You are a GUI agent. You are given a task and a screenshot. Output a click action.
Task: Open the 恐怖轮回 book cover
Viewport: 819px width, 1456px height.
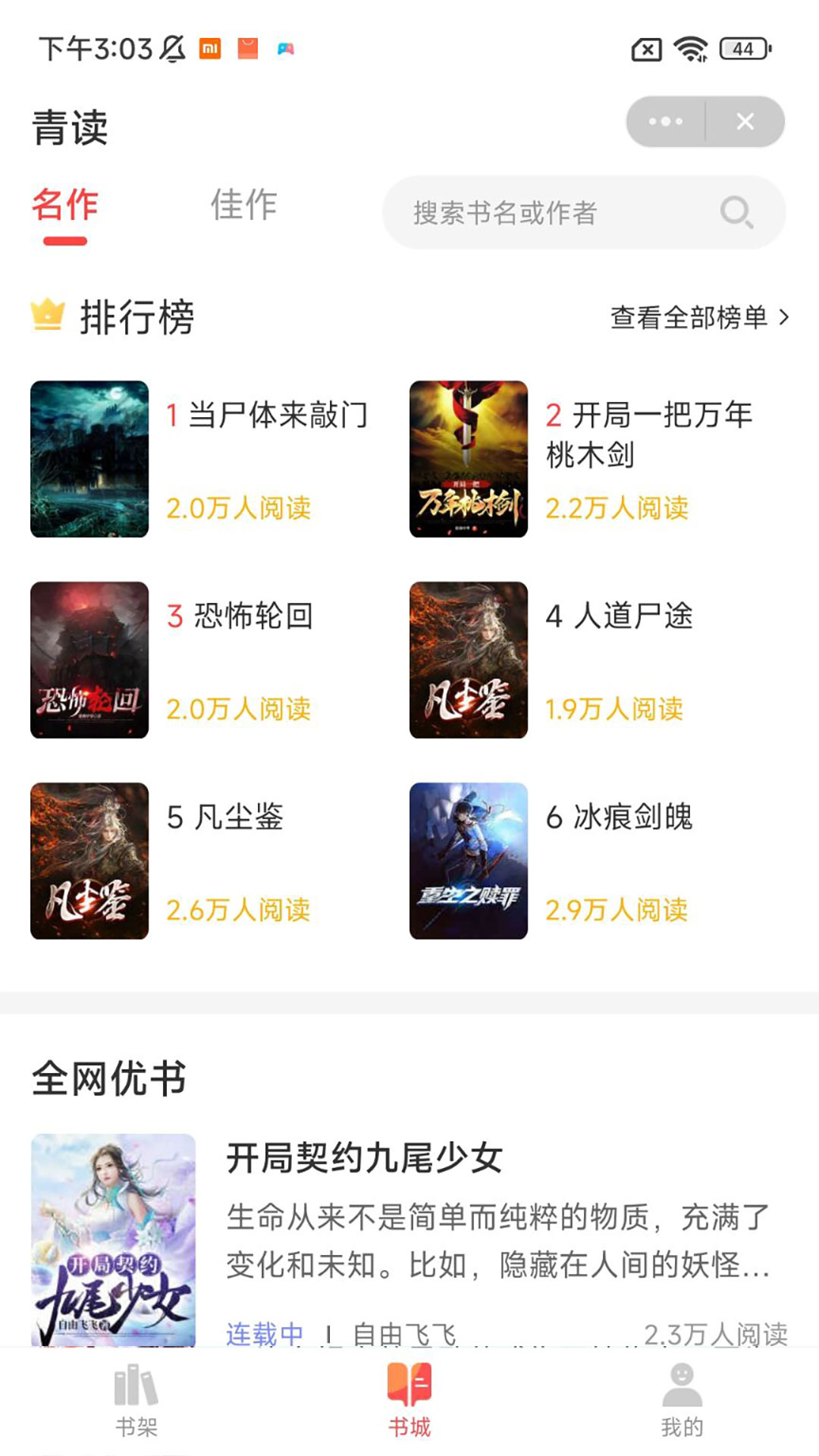pos(89,658)
